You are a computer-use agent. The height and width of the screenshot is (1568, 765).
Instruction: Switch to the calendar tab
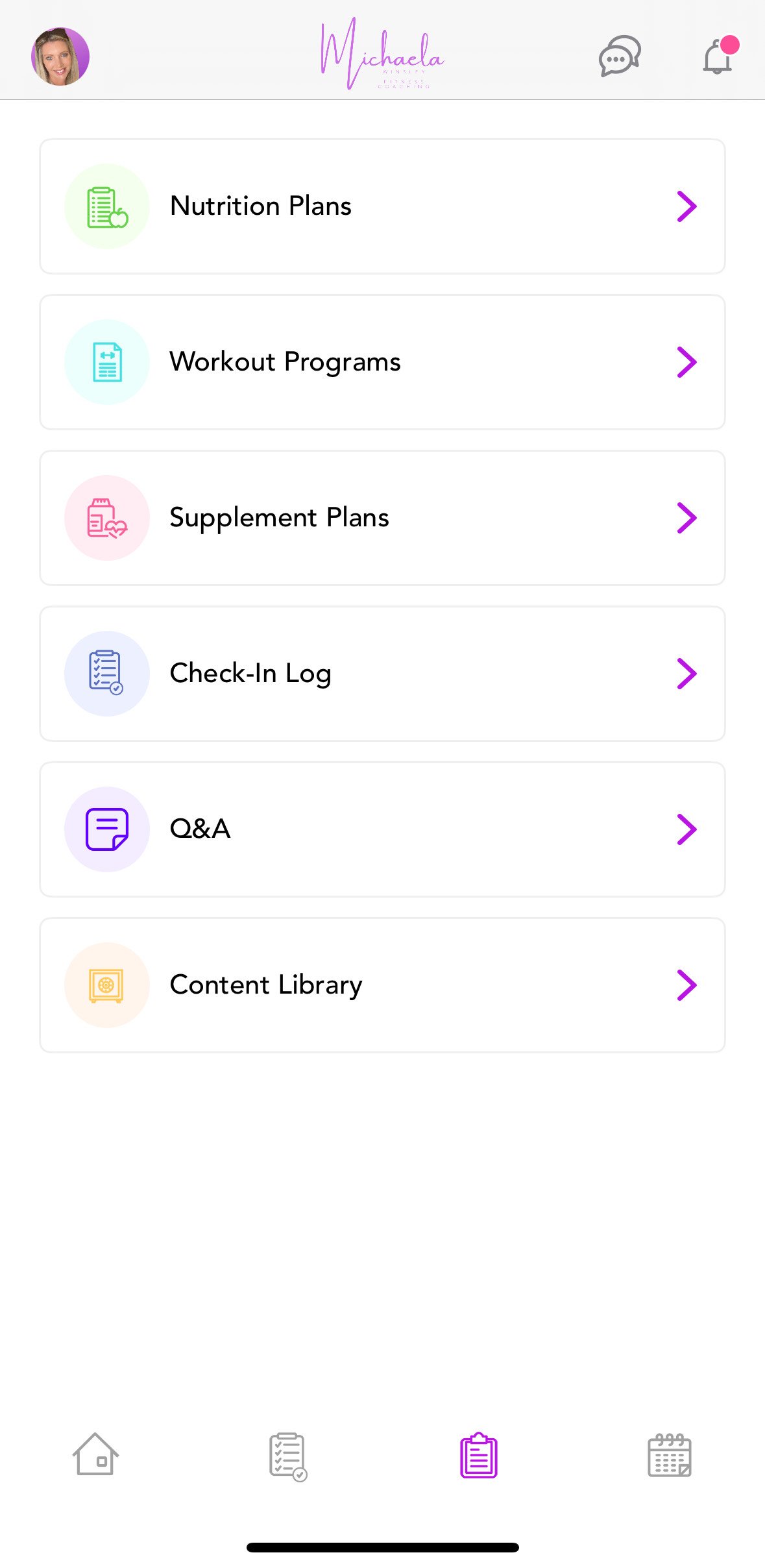pos(670,1455)
